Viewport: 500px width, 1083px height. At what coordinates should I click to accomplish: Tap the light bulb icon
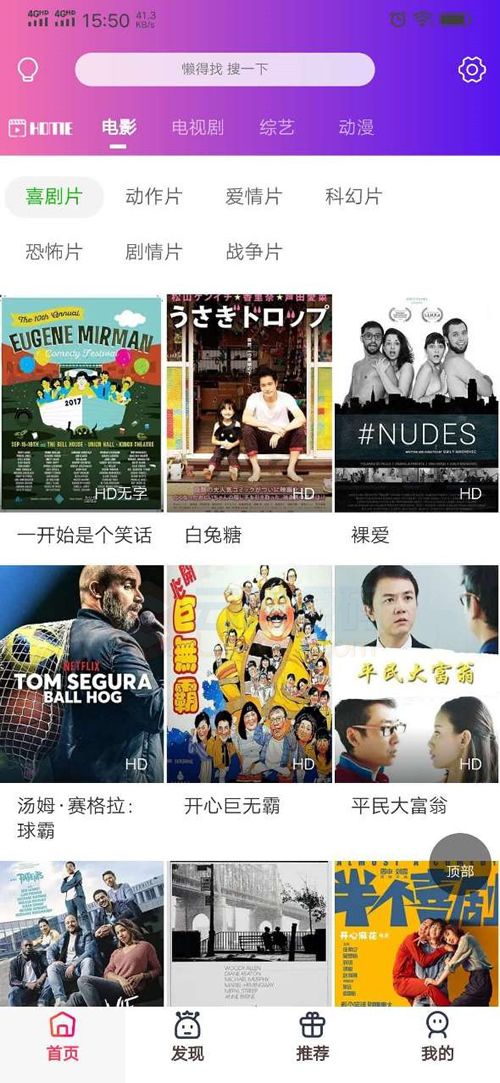coord(28,70)
